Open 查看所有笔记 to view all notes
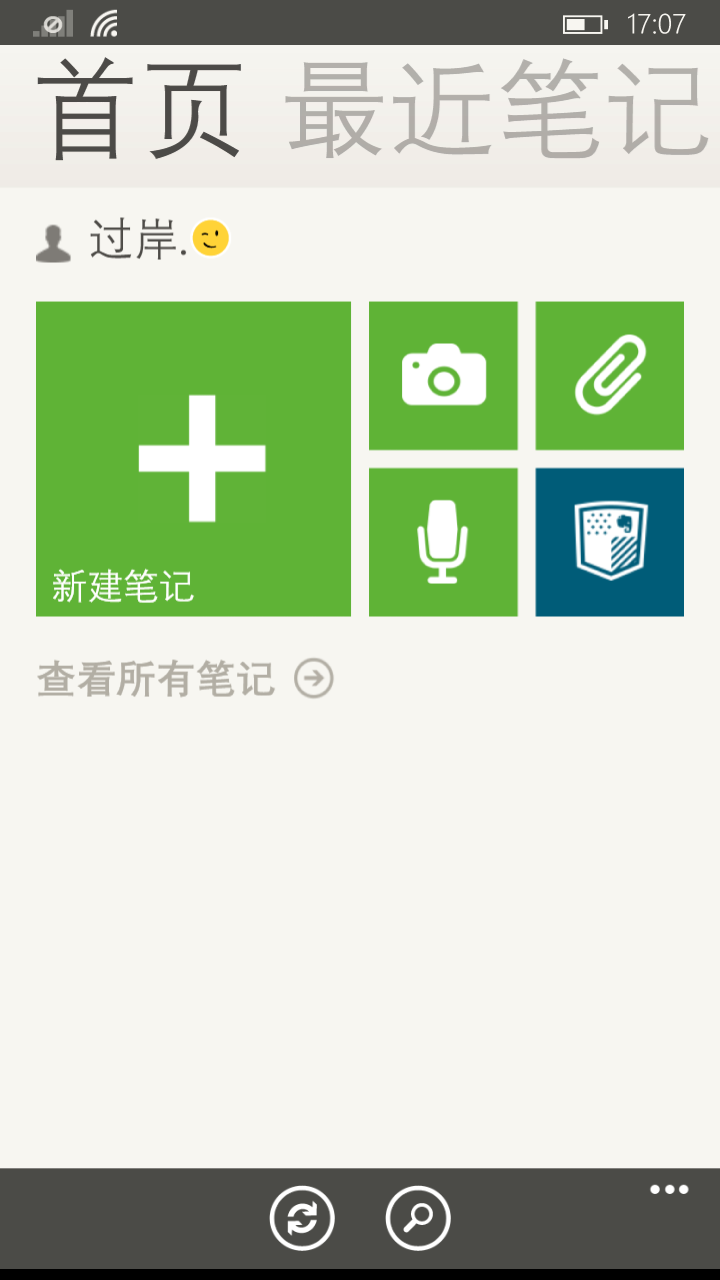This screenshot has width=720, height=1280. point(185,680)
